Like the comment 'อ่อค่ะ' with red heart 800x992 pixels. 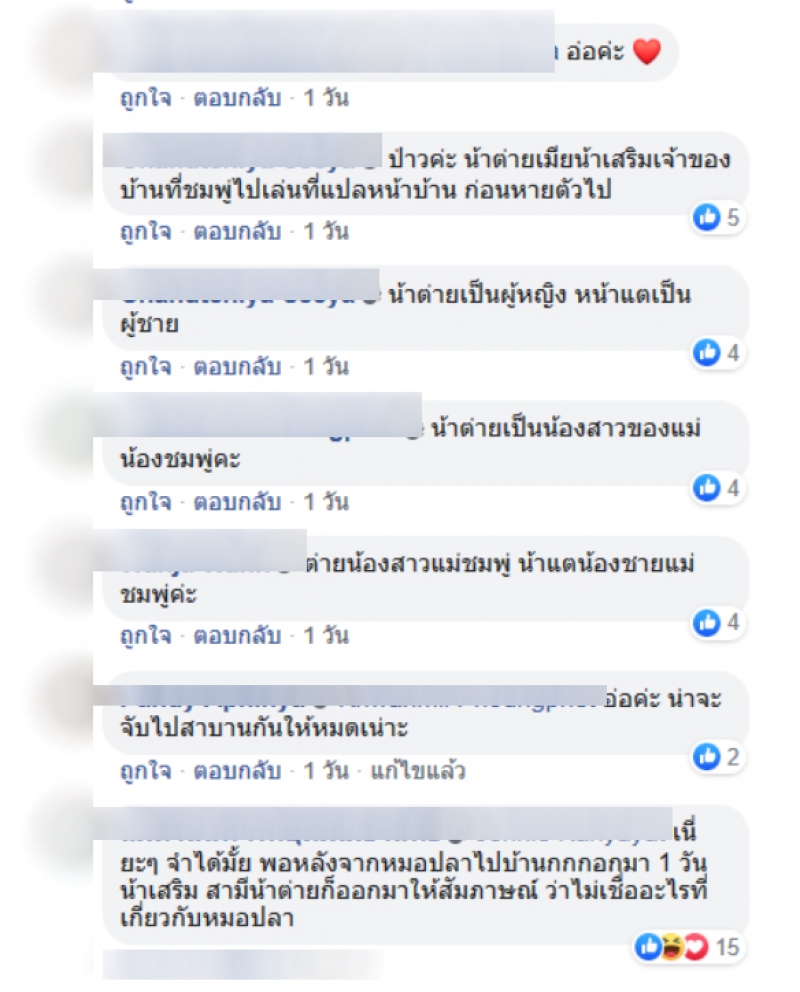[x=145, y=98]
